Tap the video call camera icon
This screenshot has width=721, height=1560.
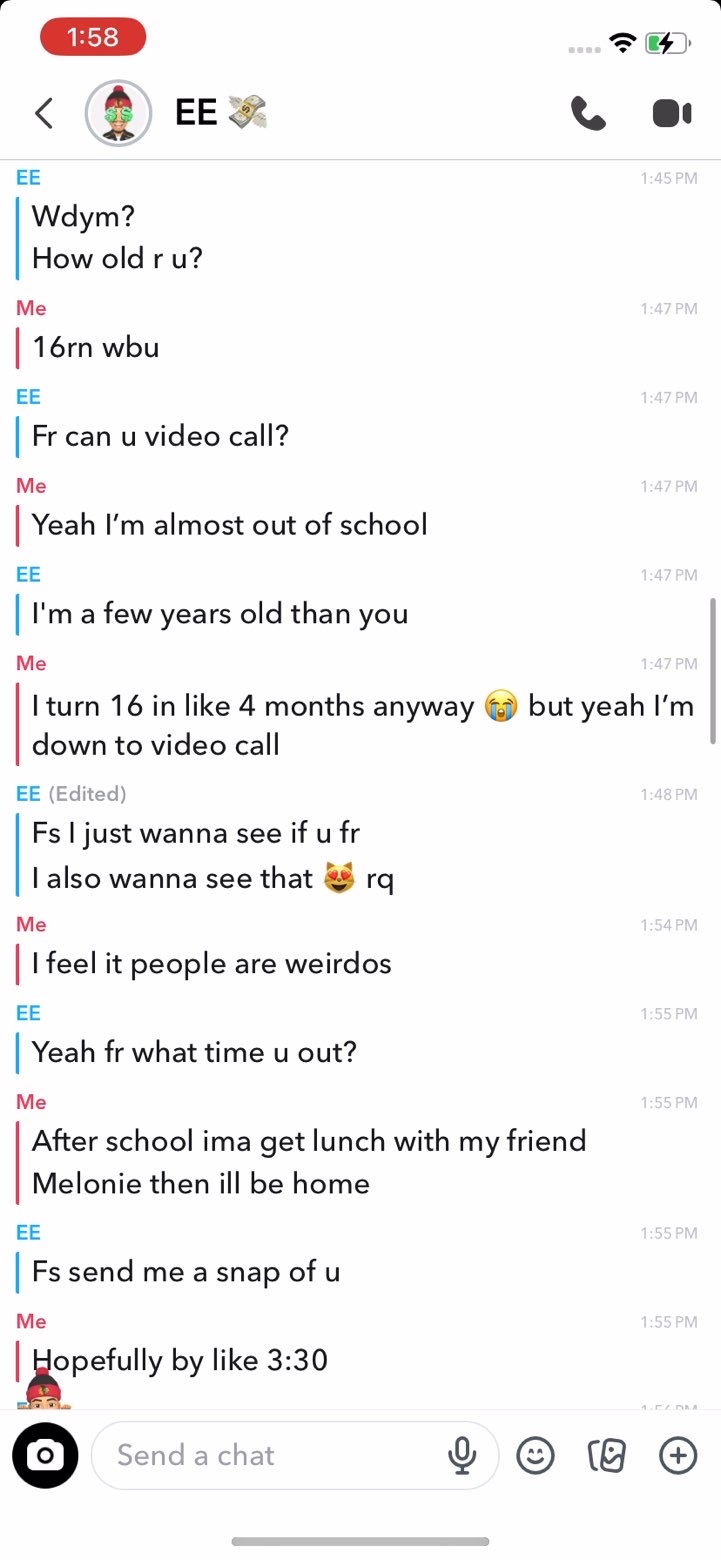(x=672, y=114)
